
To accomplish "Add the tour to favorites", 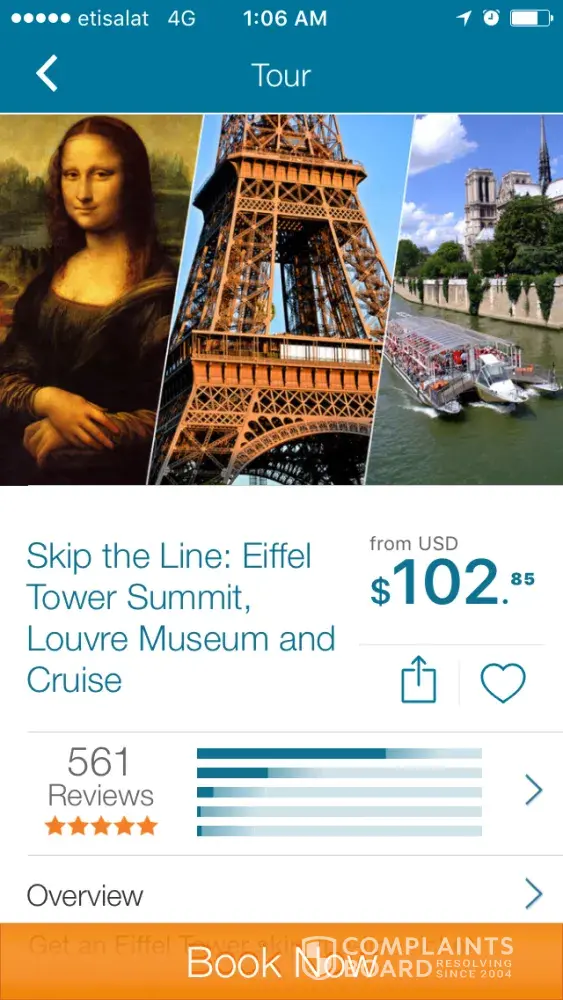I will pos(502,682).
